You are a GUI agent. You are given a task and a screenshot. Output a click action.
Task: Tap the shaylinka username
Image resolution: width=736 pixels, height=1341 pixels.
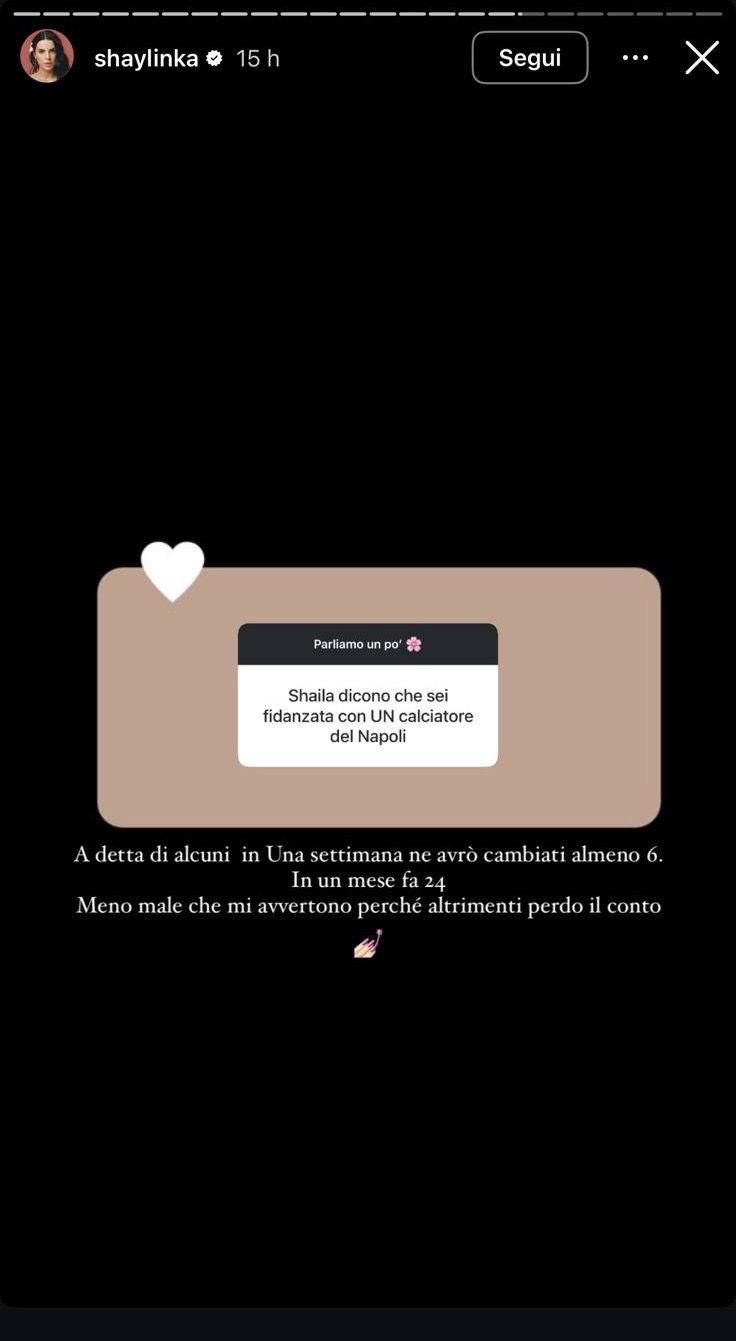[146, 58]
